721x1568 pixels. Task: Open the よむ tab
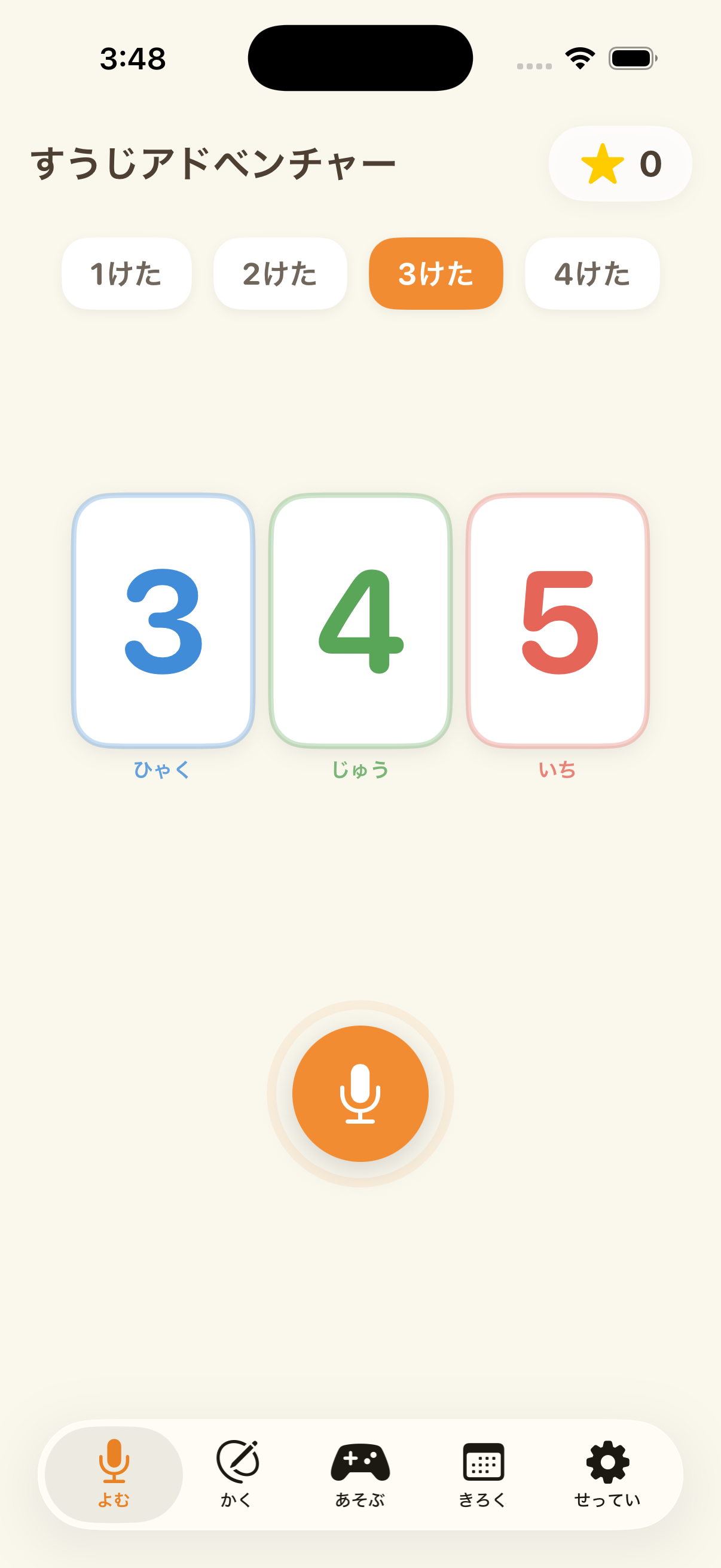click(x=114, y=1474)
